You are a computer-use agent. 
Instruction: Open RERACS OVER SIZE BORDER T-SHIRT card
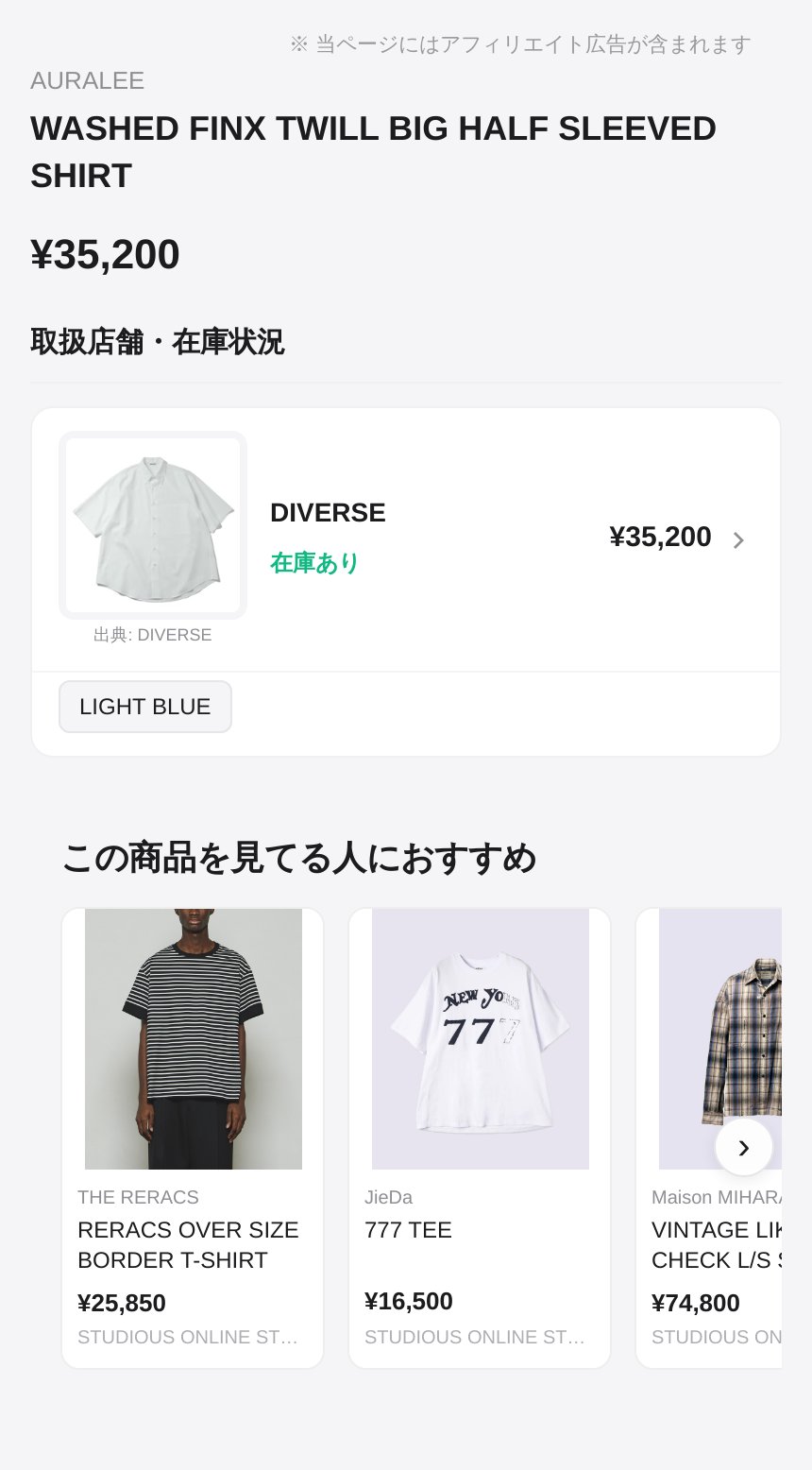coord(193,1137)
